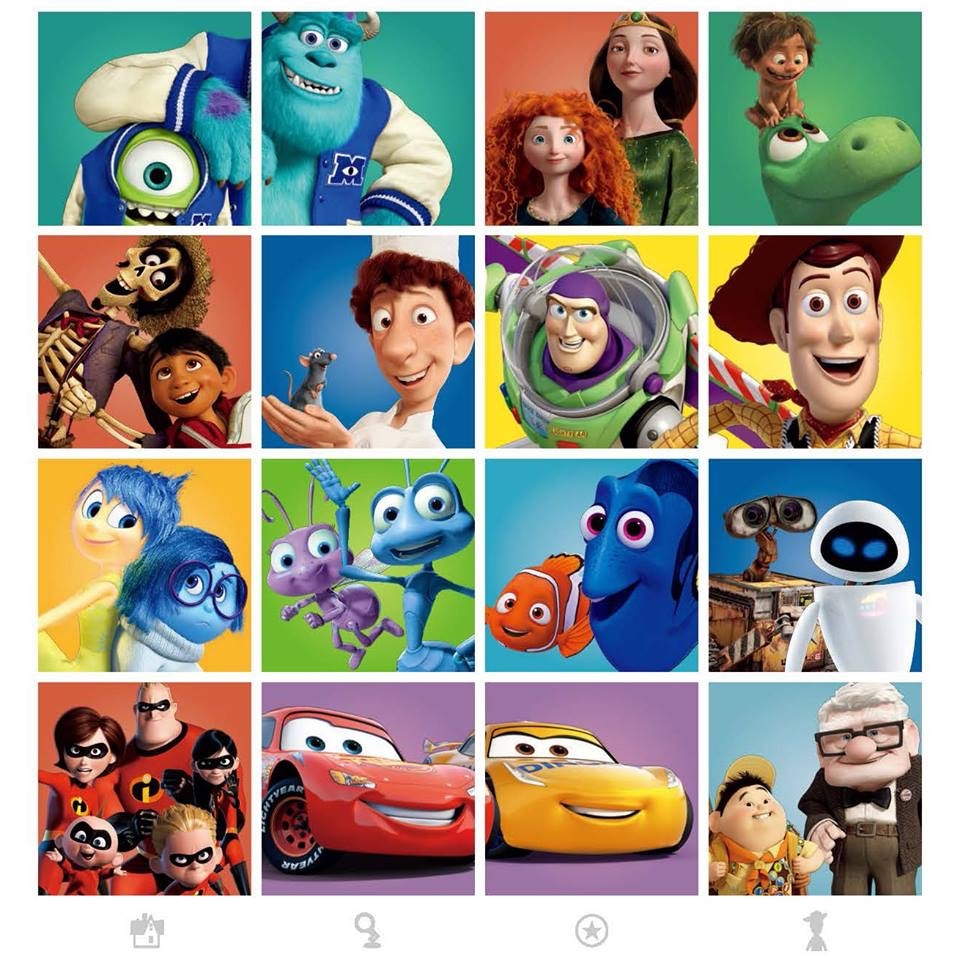Open the A Bug's Life tile
This screenshot has height=960, width=960.
pos(368,565)
